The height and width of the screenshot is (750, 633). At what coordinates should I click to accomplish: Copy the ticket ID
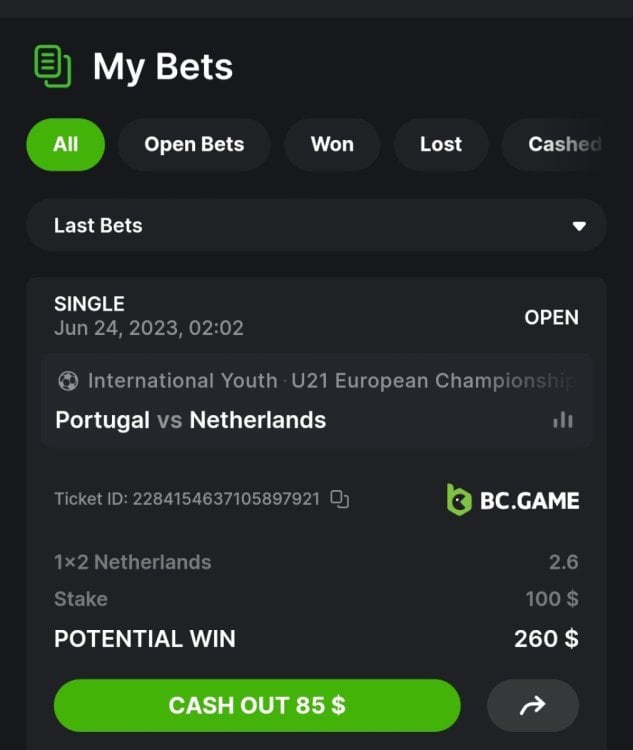click(340, 499)
